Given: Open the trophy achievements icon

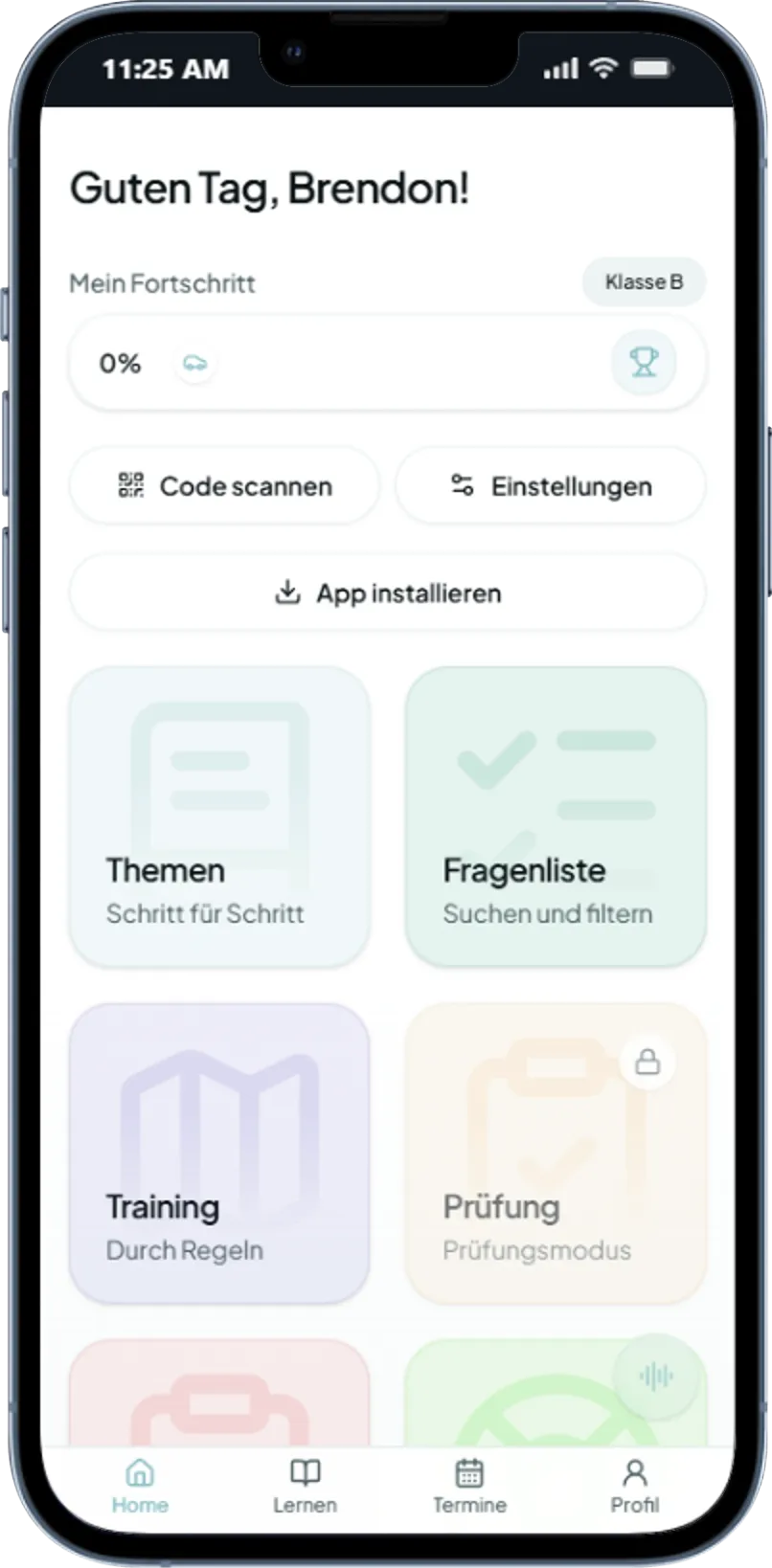Looking at the screenshot, I should pyautogui.click(x=644, y=363).
